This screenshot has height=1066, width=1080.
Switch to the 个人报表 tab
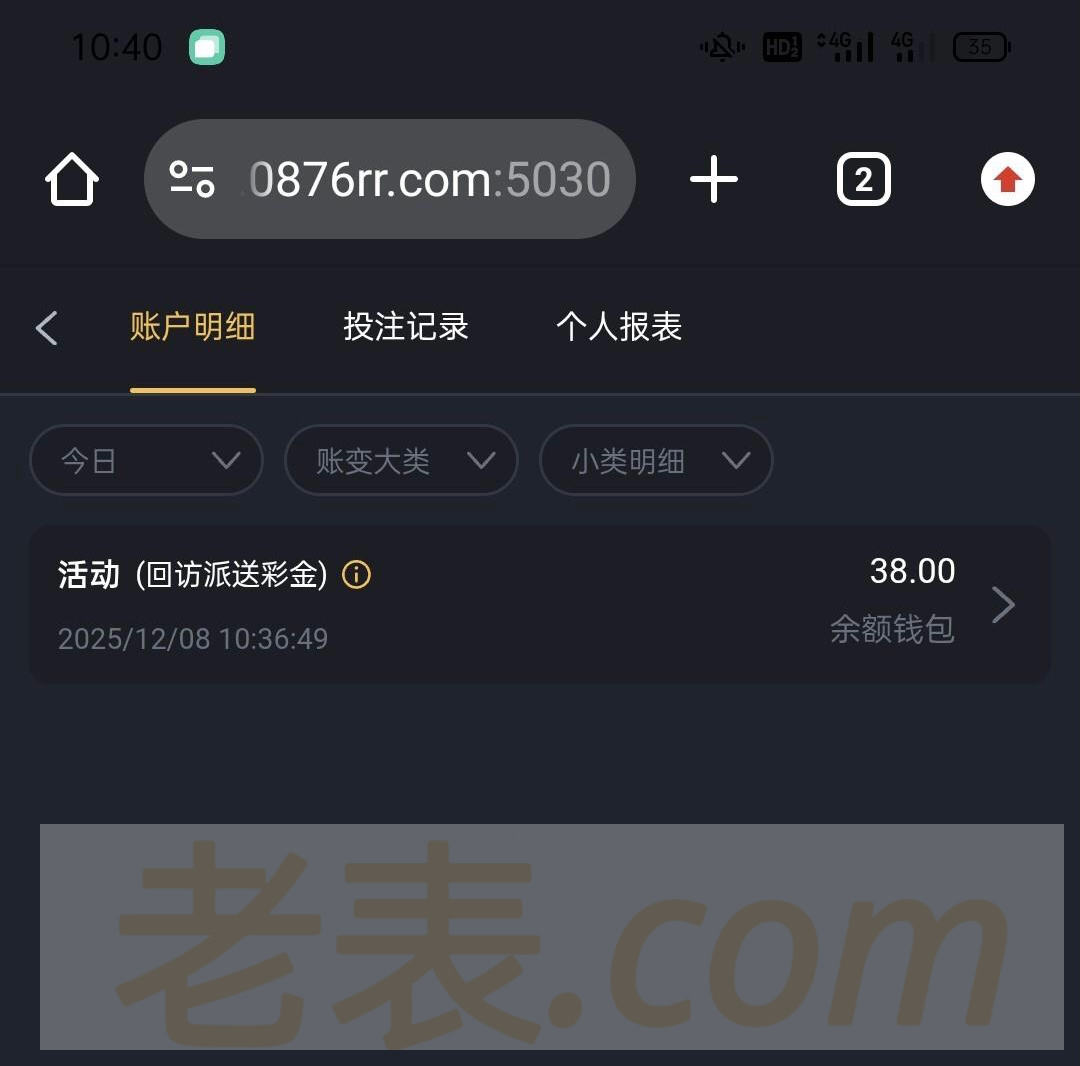point(619,328)
